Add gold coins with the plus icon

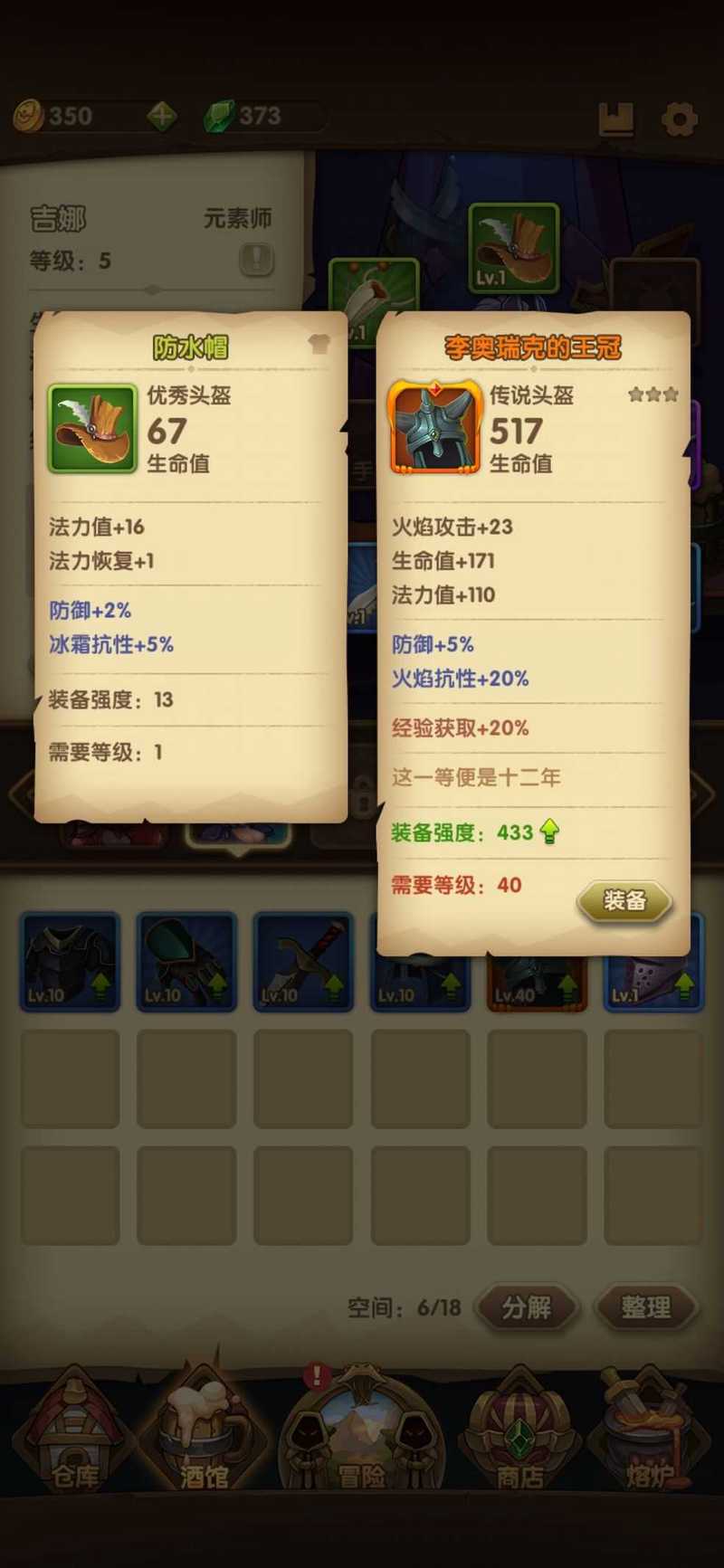pyautogui.click(x=161, y=116)
